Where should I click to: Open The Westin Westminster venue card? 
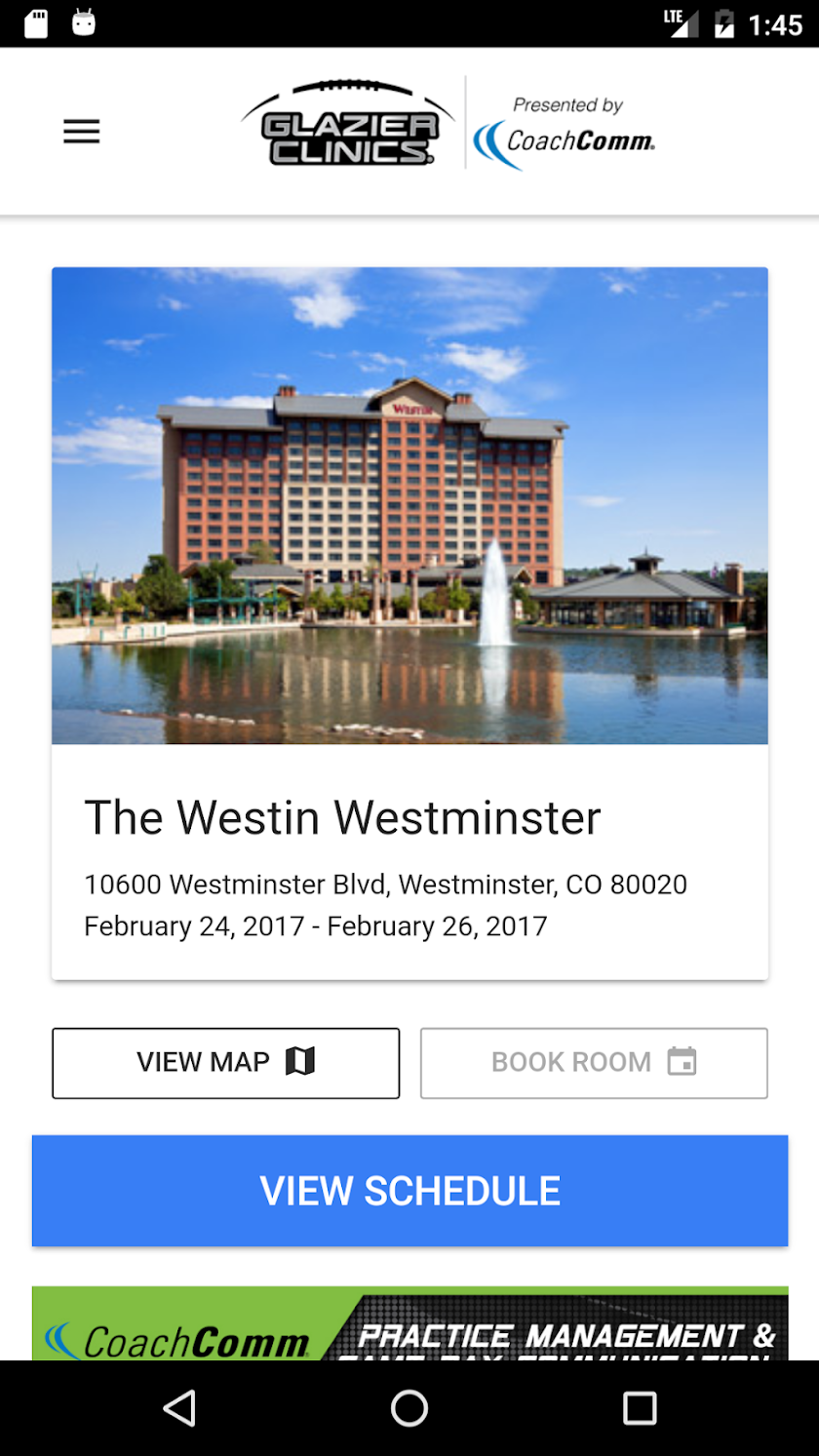[409, 624]
